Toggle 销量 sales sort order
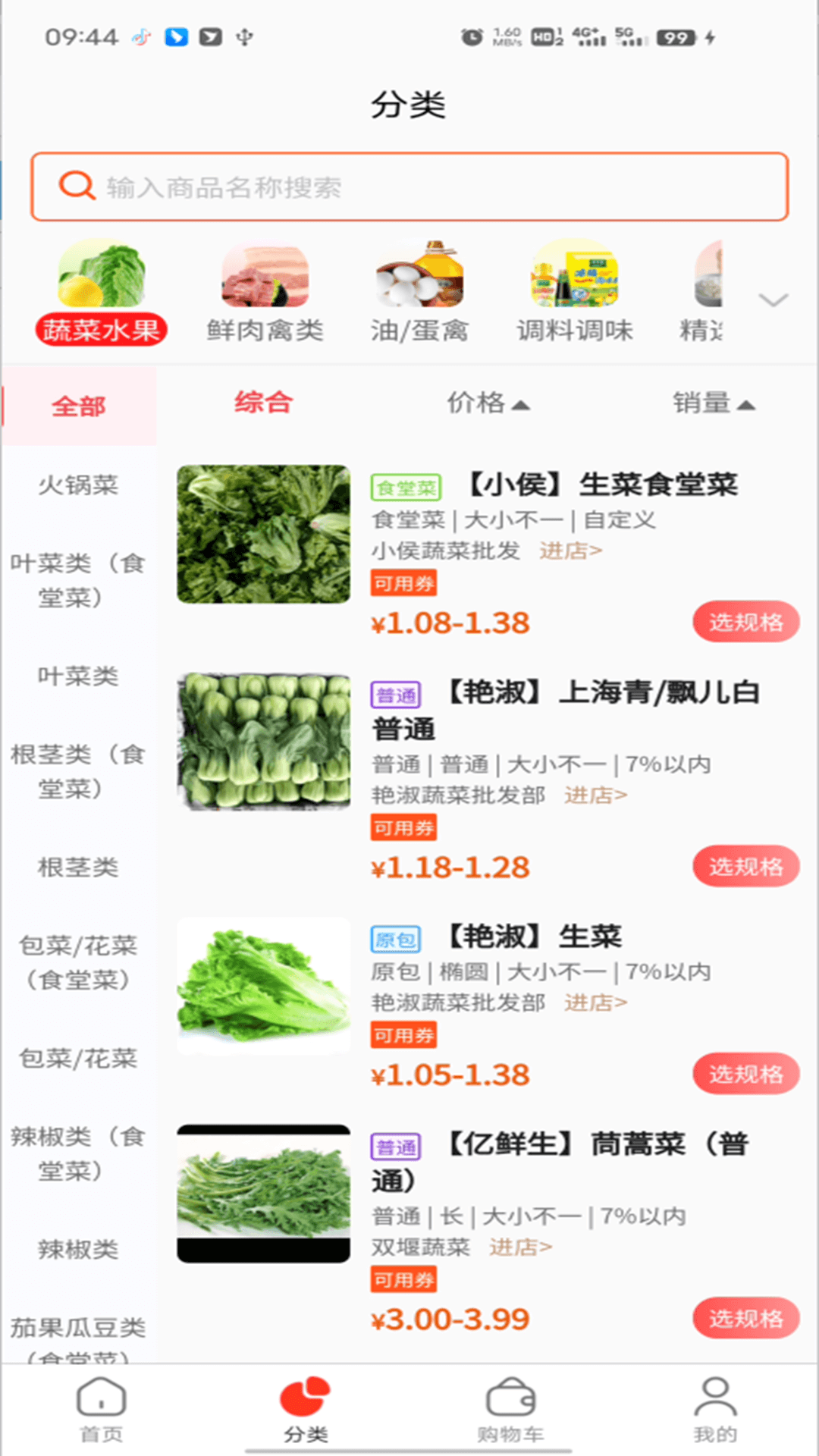 click(714, 403)
